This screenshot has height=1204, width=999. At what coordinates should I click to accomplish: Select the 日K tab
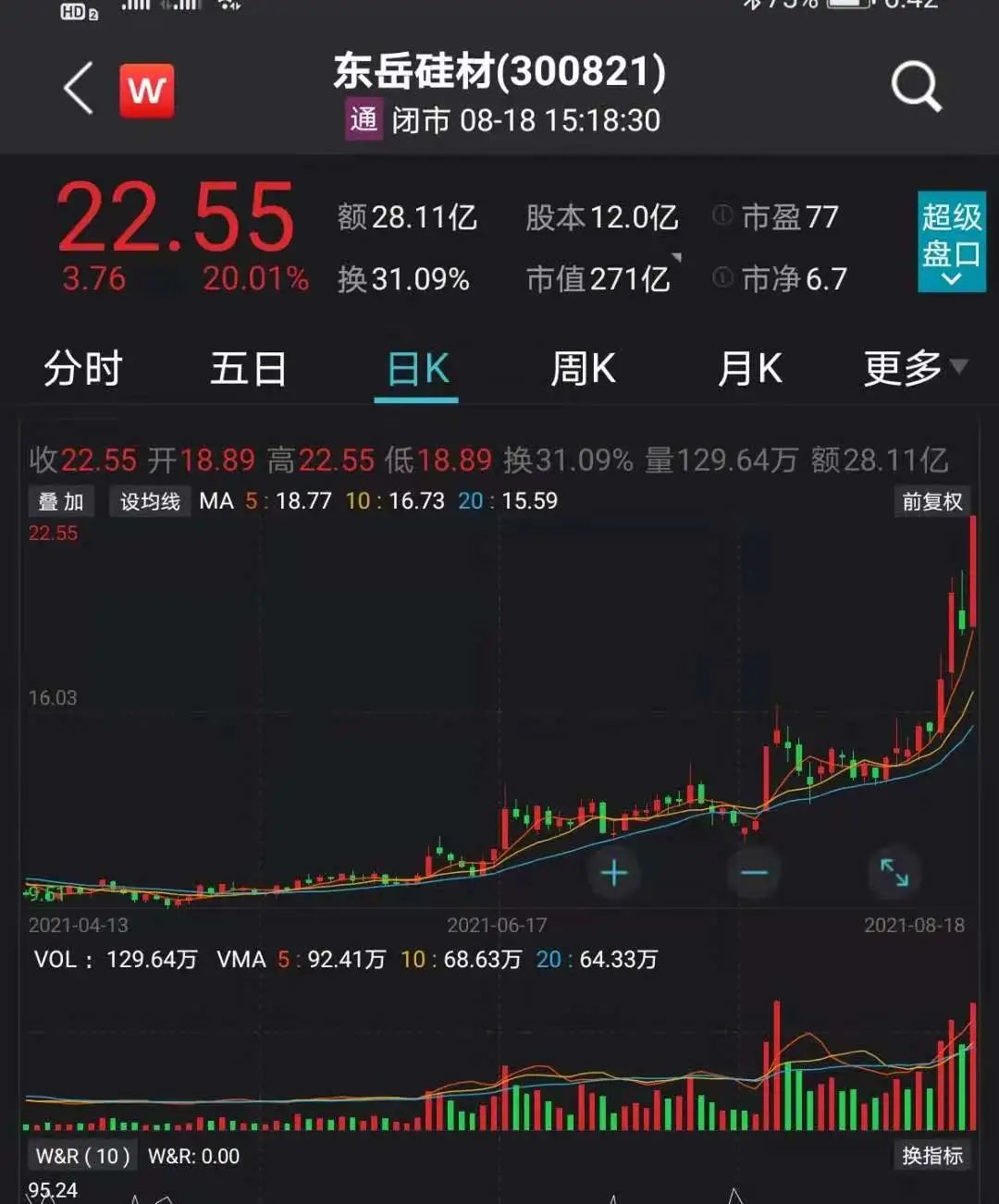417,370
